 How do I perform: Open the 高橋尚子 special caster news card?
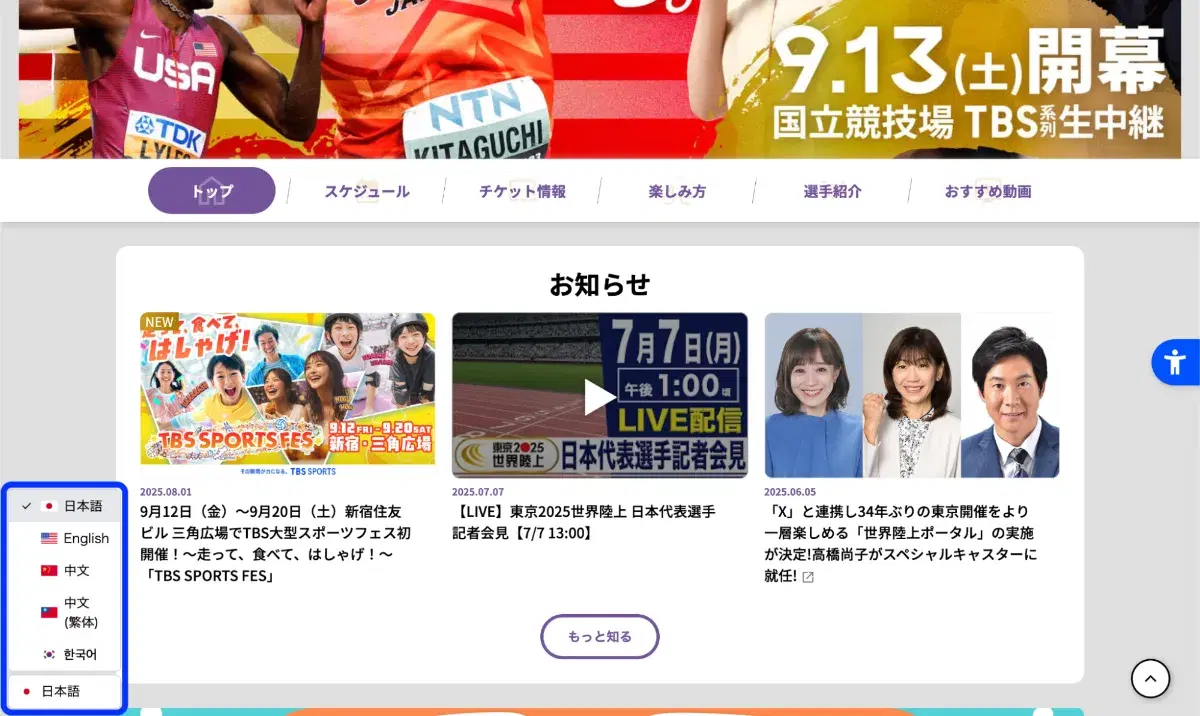(x=911, y=396)
